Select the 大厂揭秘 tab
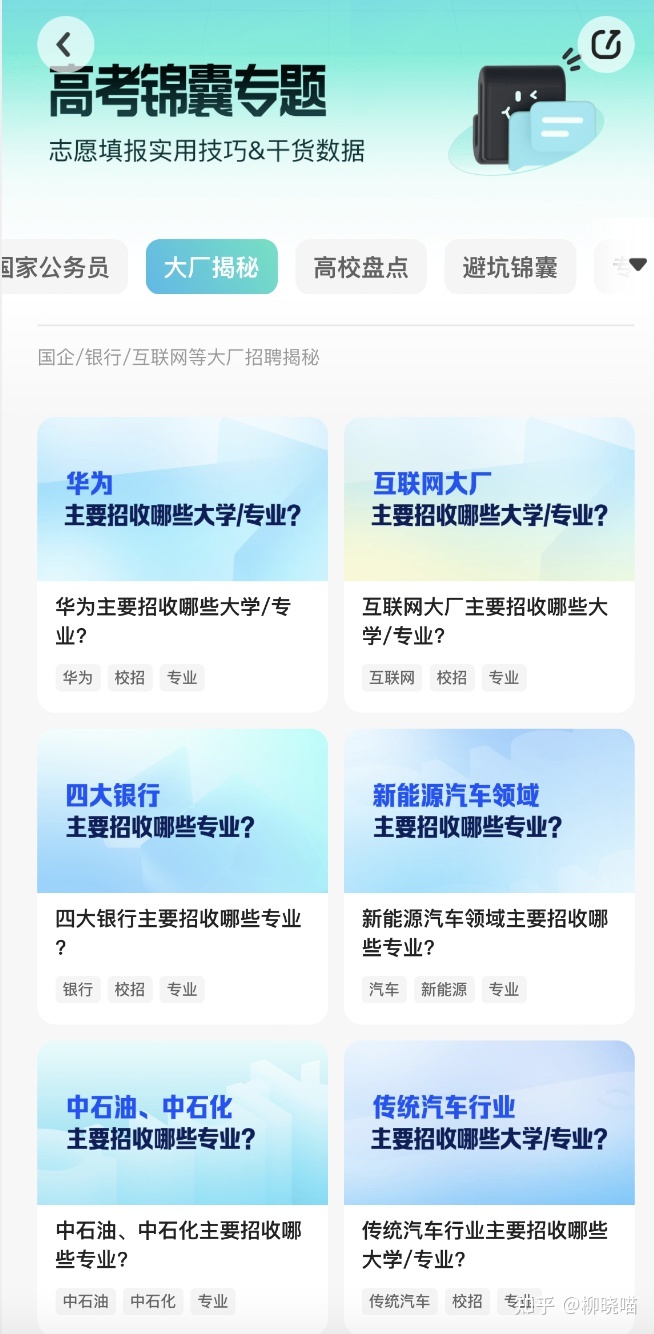 pyautogui.click(x=211, y=267)
